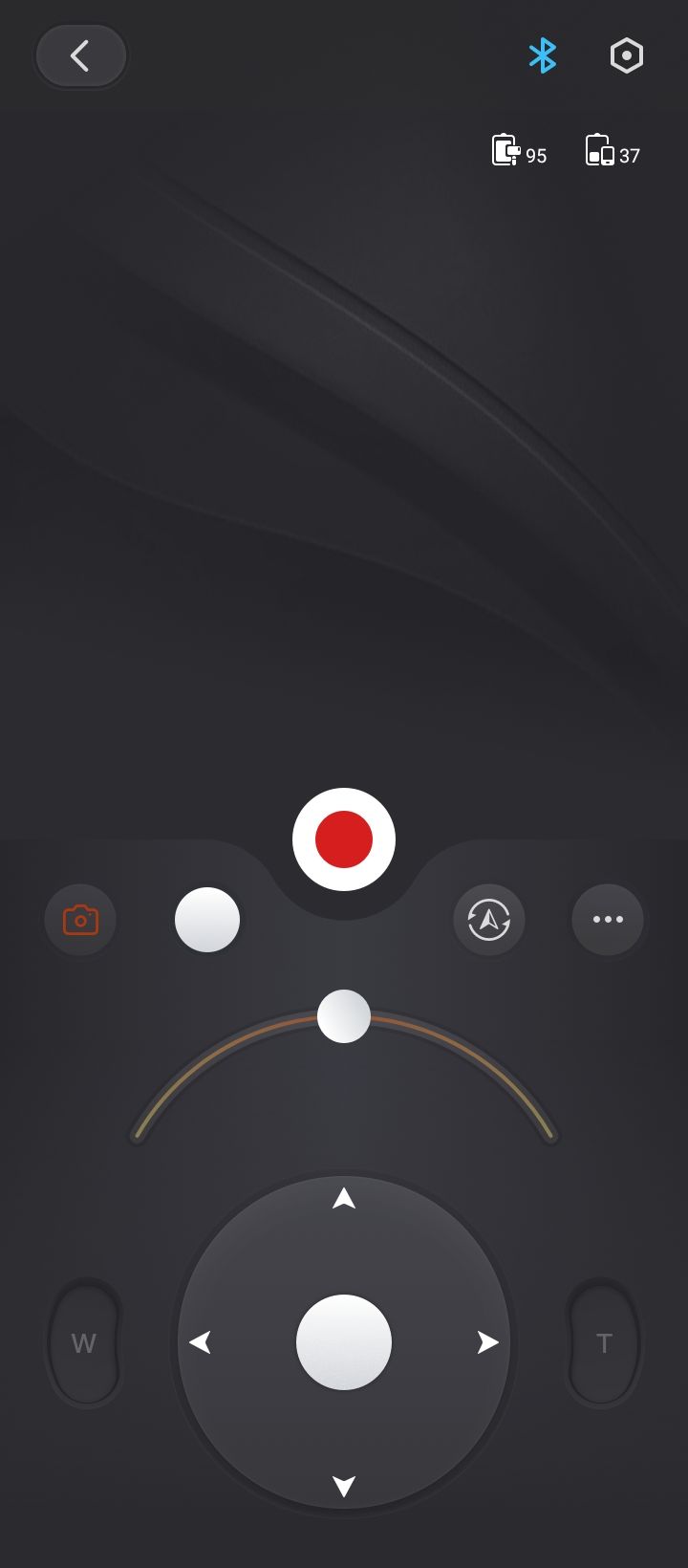
Task: Tap the knob on the curved slider
Action: click(344, 1016)
